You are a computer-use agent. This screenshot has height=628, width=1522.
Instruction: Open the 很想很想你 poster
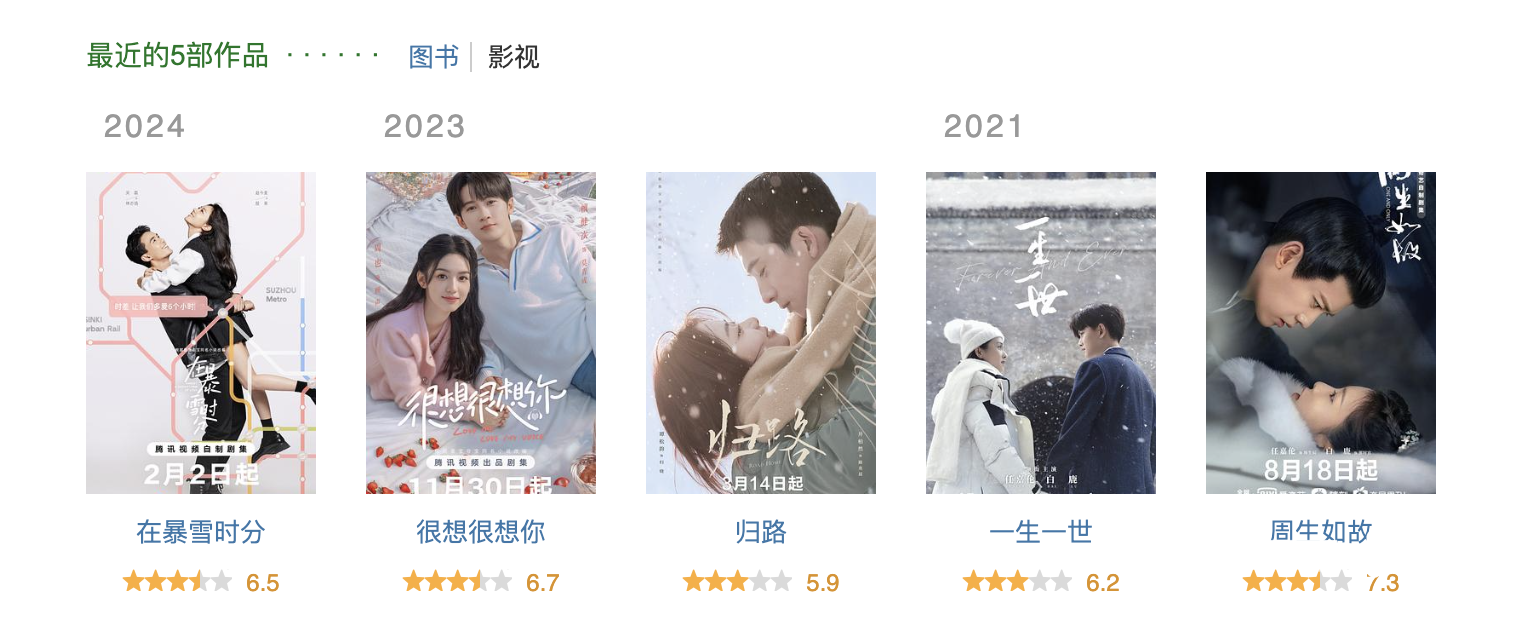point(481,332)
